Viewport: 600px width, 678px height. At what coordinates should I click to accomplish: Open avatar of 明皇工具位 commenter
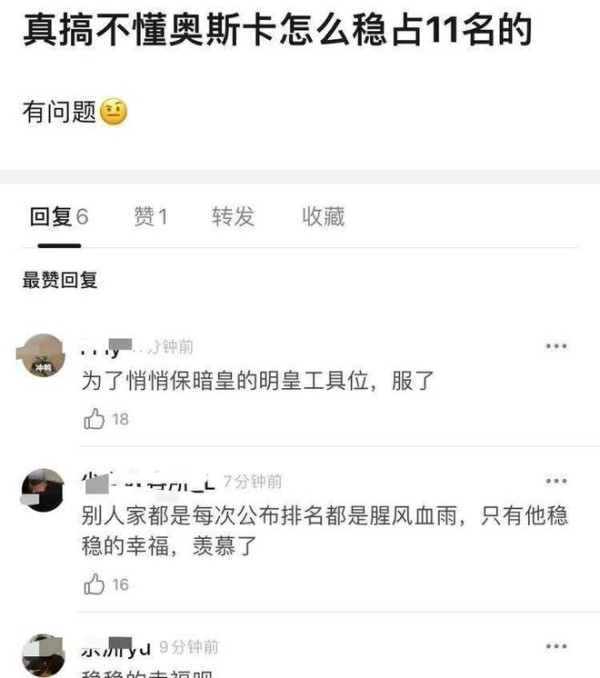coord(43,355)
